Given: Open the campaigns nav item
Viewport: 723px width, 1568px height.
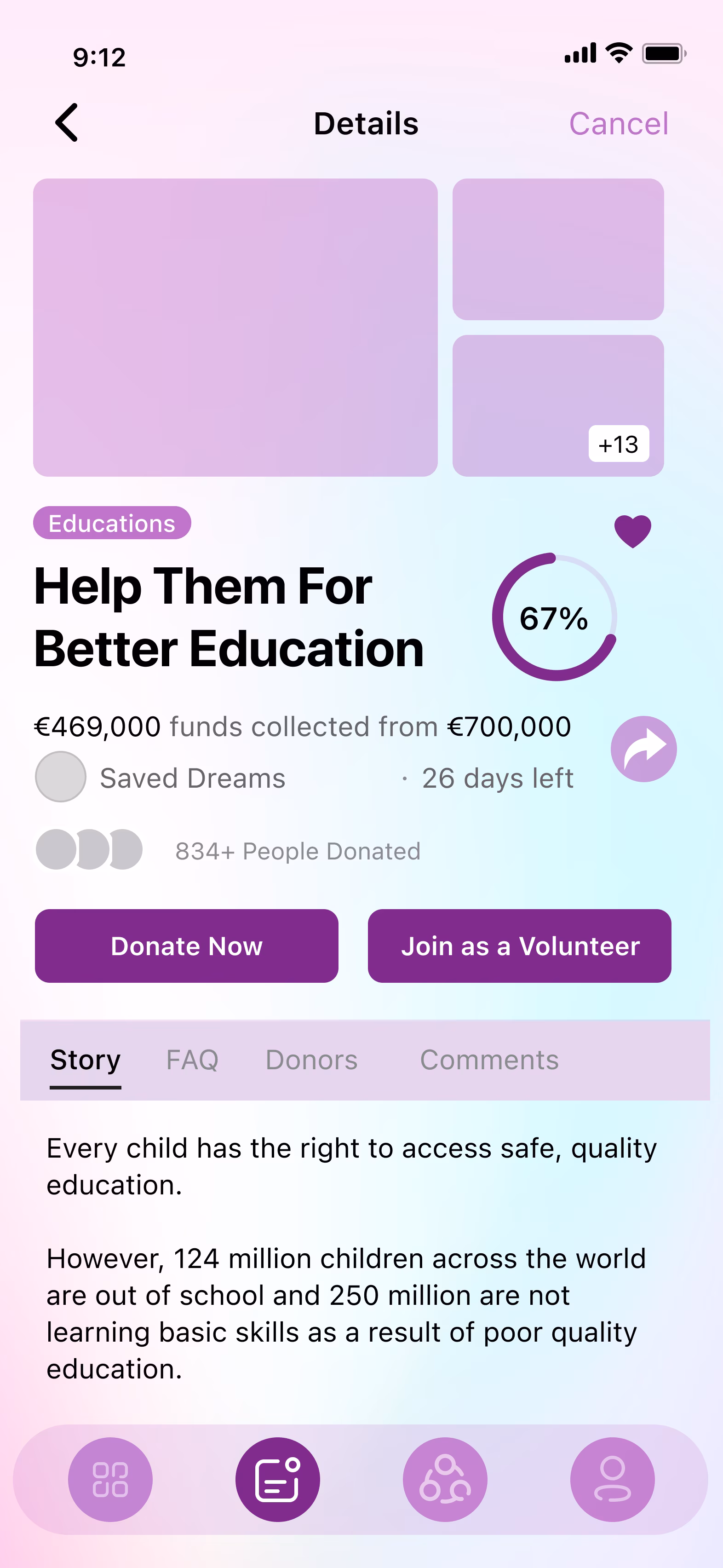Looking at the screenshot, I should 277,1479.
